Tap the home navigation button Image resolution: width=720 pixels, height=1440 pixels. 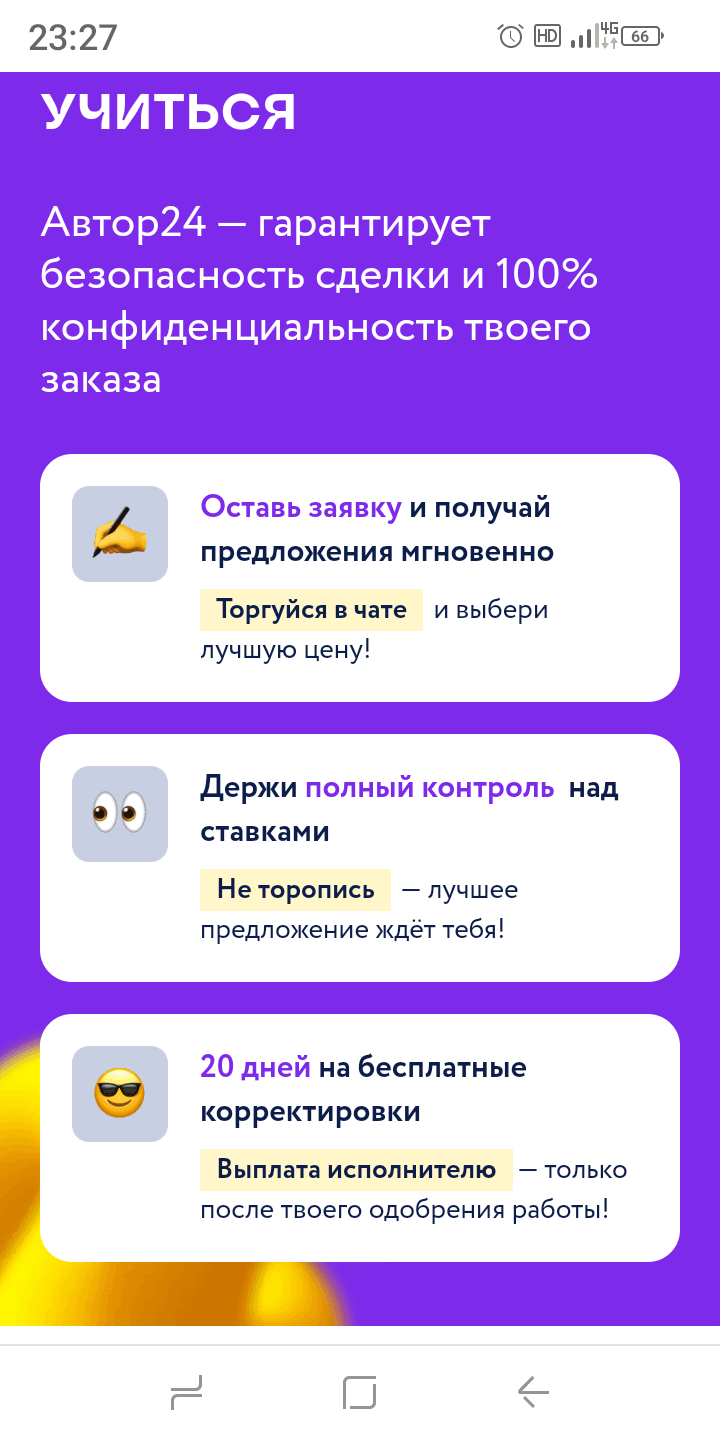[360, 1389]
